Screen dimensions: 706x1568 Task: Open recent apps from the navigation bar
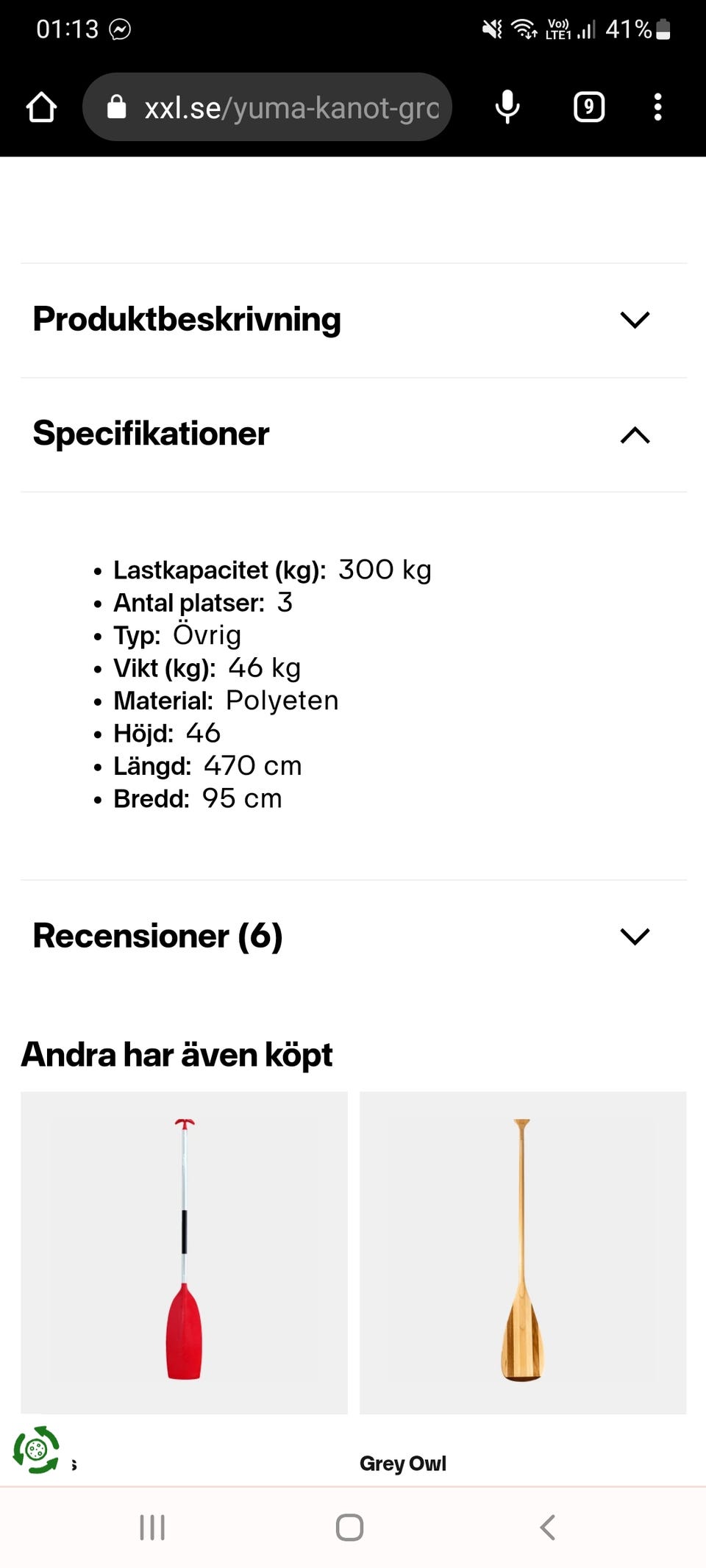point(152,1527)
